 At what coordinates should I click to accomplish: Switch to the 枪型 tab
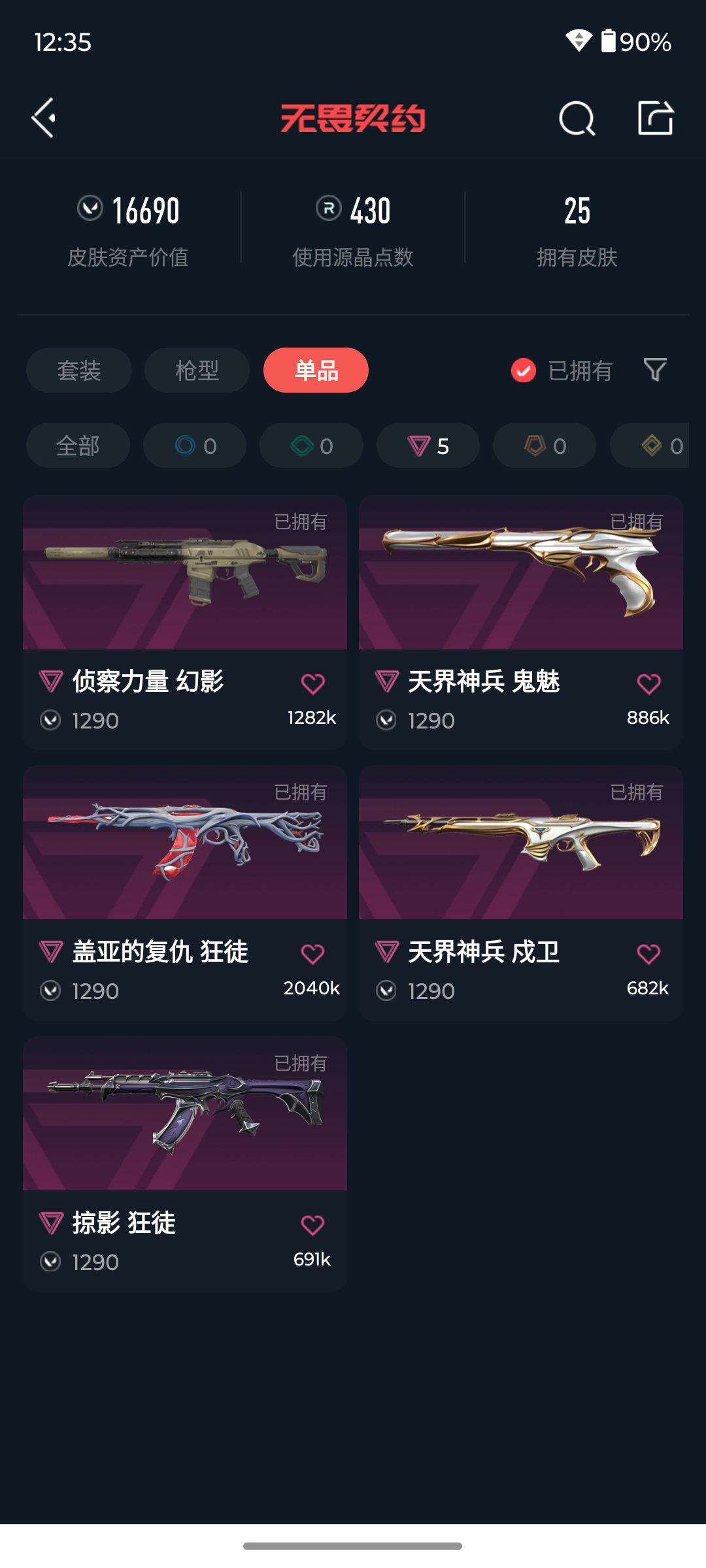point(197,370)
